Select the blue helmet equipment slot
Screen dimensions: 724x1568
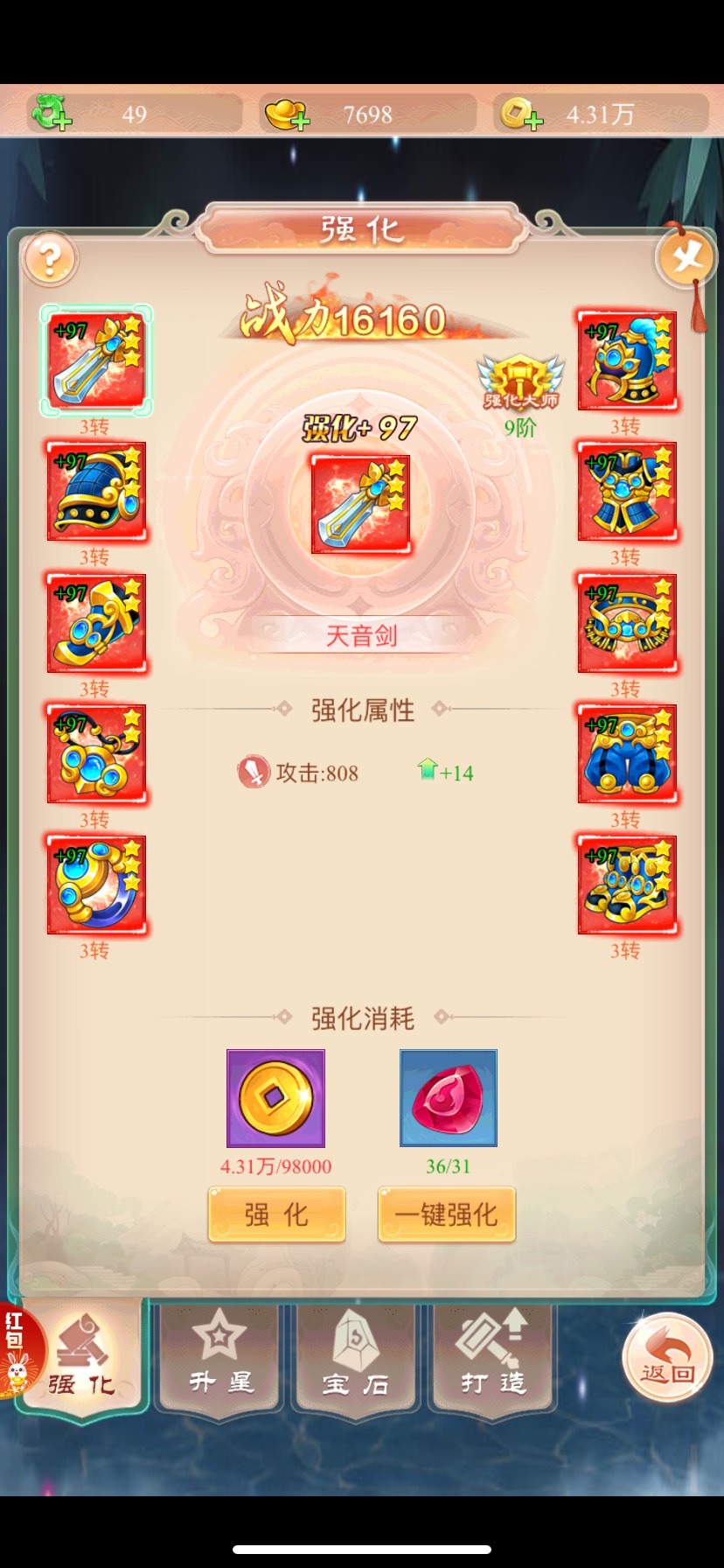627,360
